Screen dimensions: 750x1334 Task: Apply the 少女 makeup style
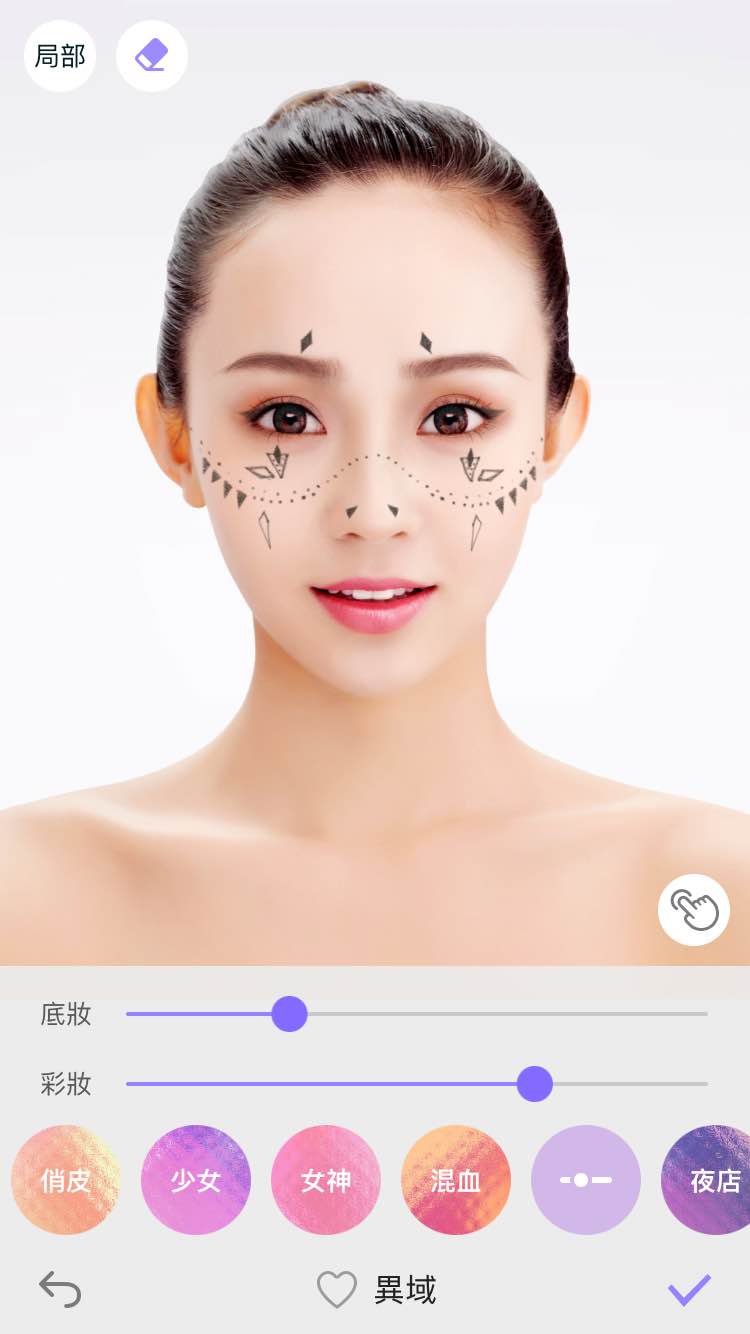coord(196,1180)
